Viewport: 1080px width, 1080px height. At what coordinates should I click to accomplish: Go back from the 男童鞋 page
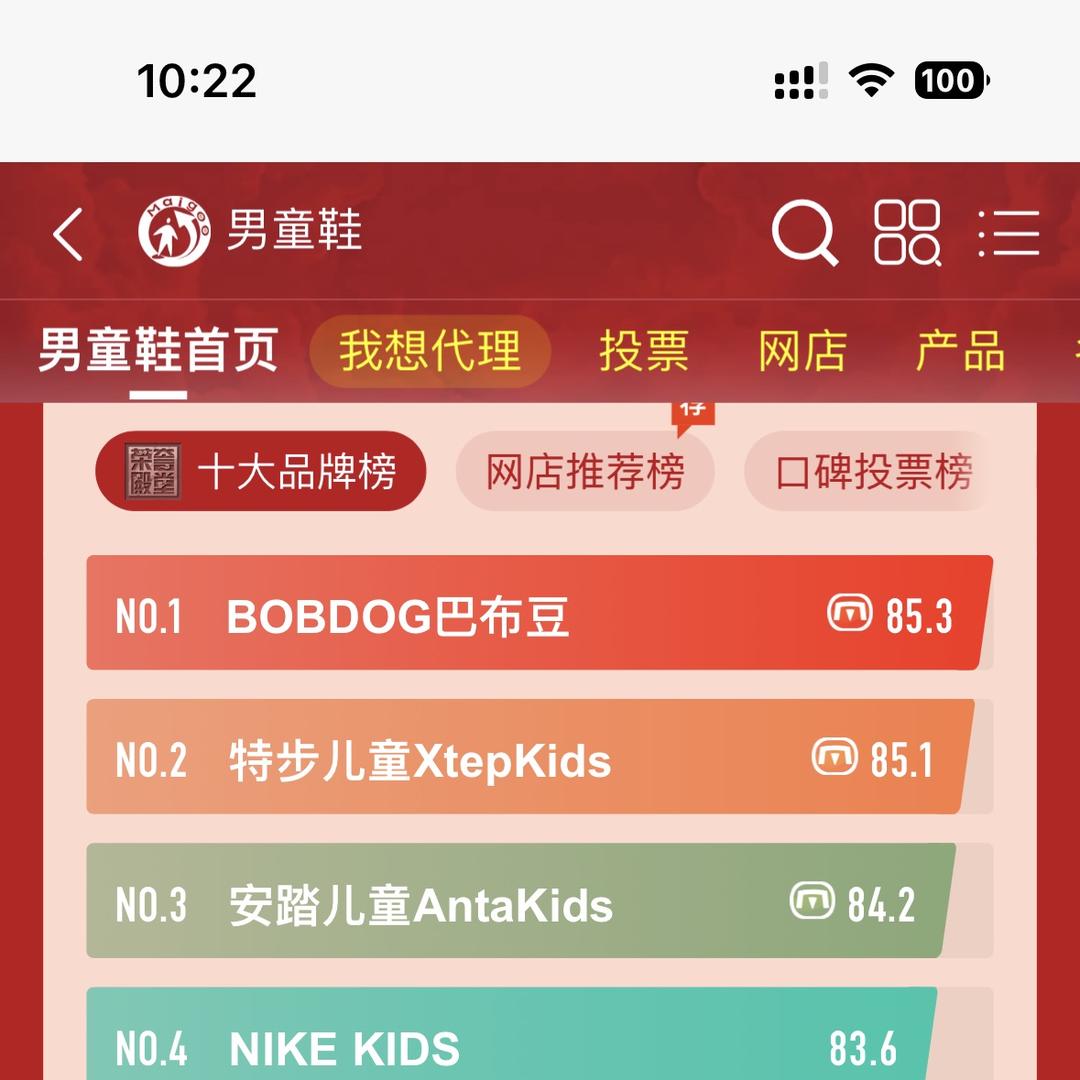coord(68,235)
